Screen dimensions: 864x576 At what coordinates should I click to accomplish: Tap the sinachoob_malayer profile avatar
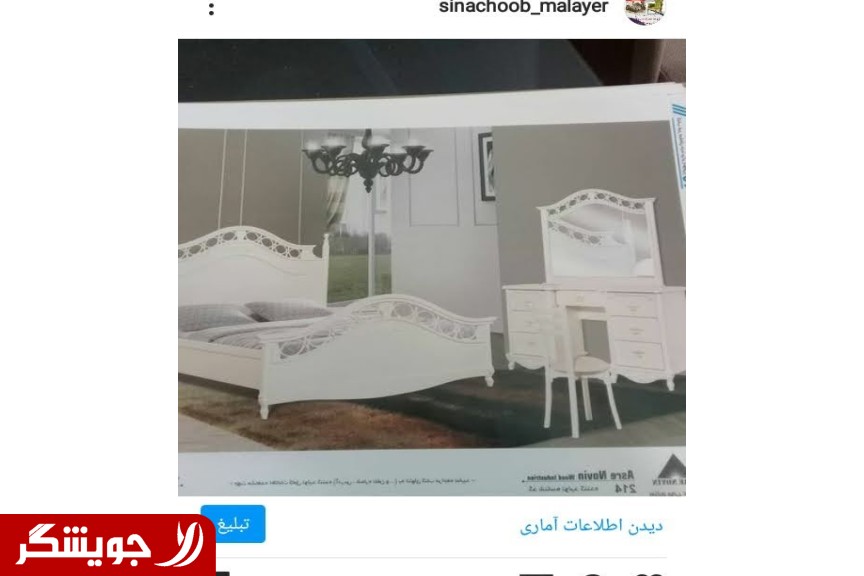coord(644,10)
